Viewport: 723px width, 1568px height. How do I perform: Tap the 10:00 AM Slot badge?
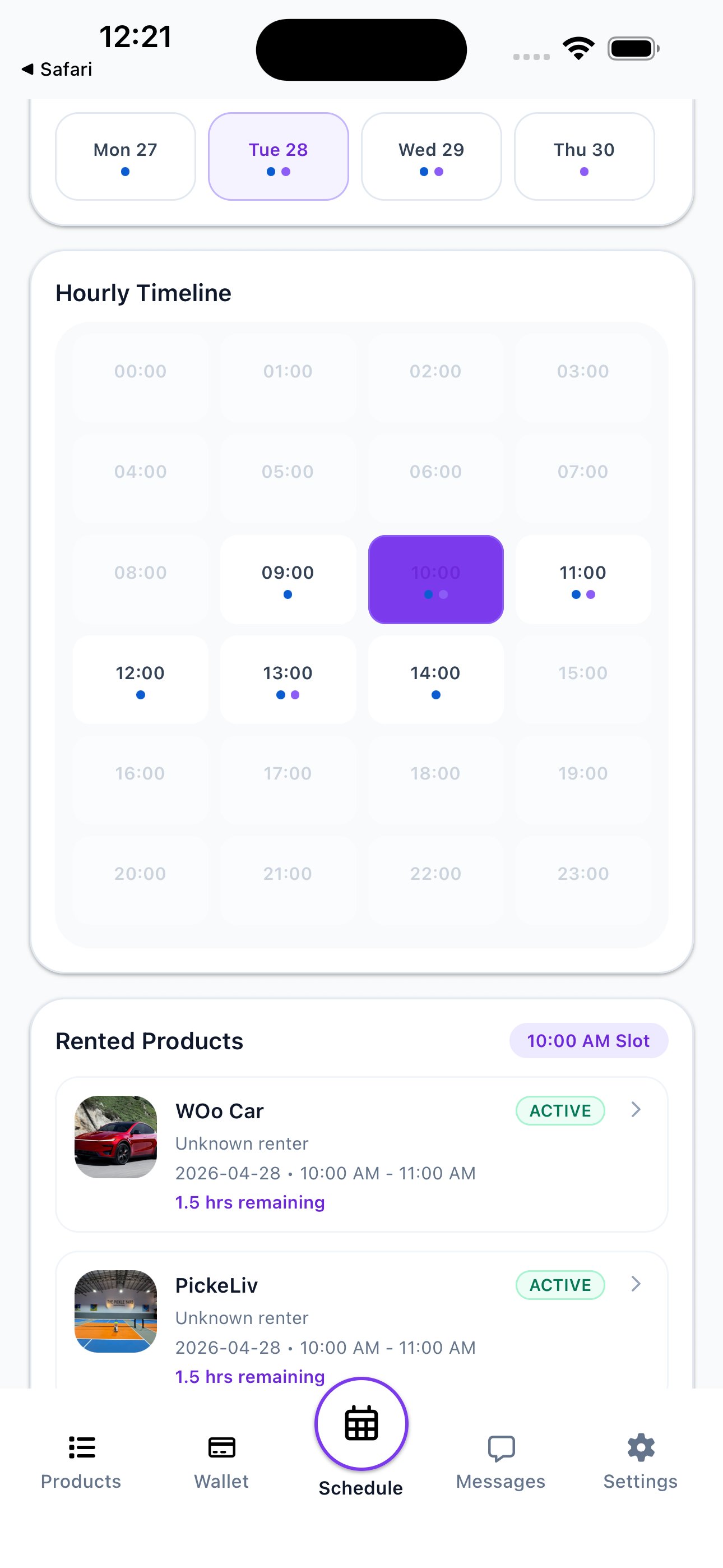(588, 1041)
